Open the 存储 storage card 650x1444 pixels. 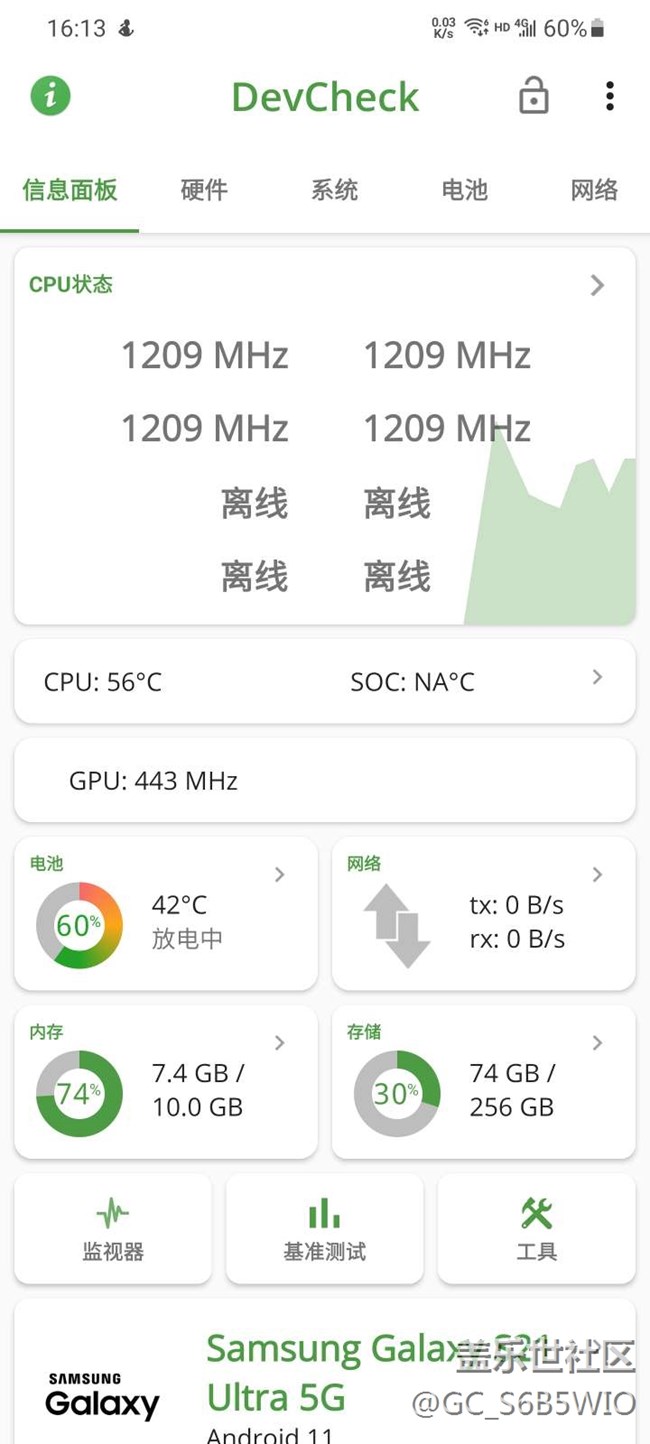click(x=483, y=1082)
